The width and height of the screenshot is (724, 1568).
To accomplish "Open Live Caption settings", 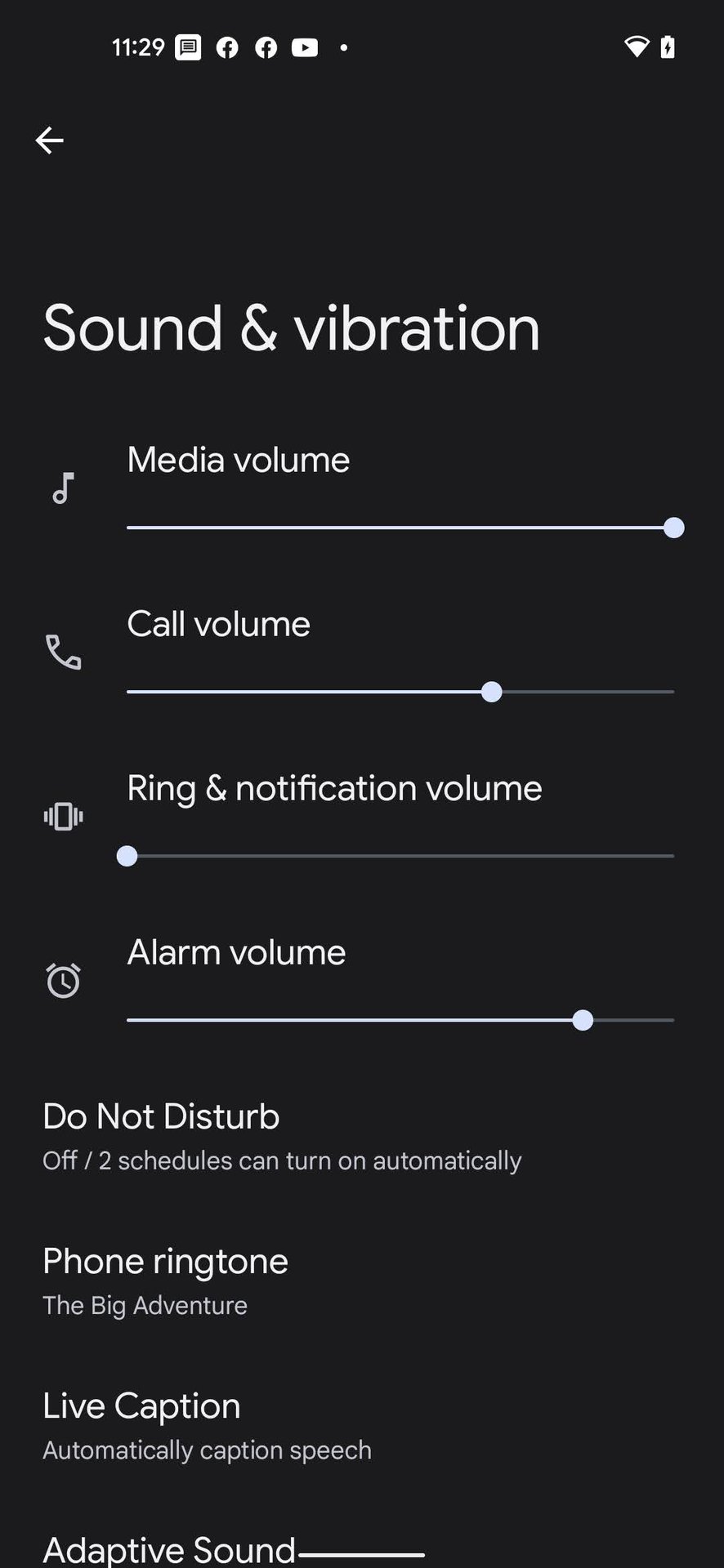I will coord(207,1426).
